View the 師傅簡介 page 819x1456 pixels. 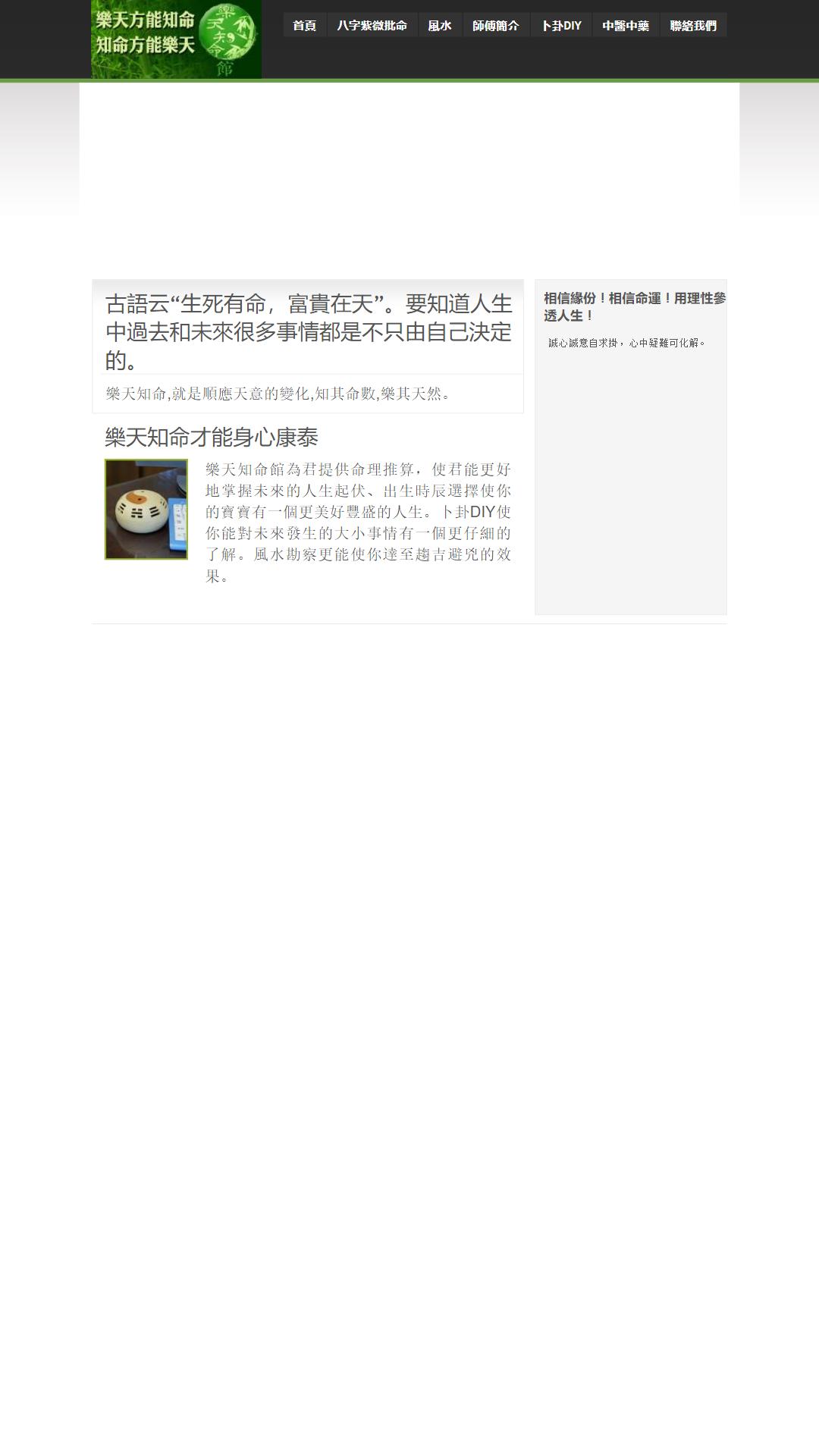click(496, 25)
